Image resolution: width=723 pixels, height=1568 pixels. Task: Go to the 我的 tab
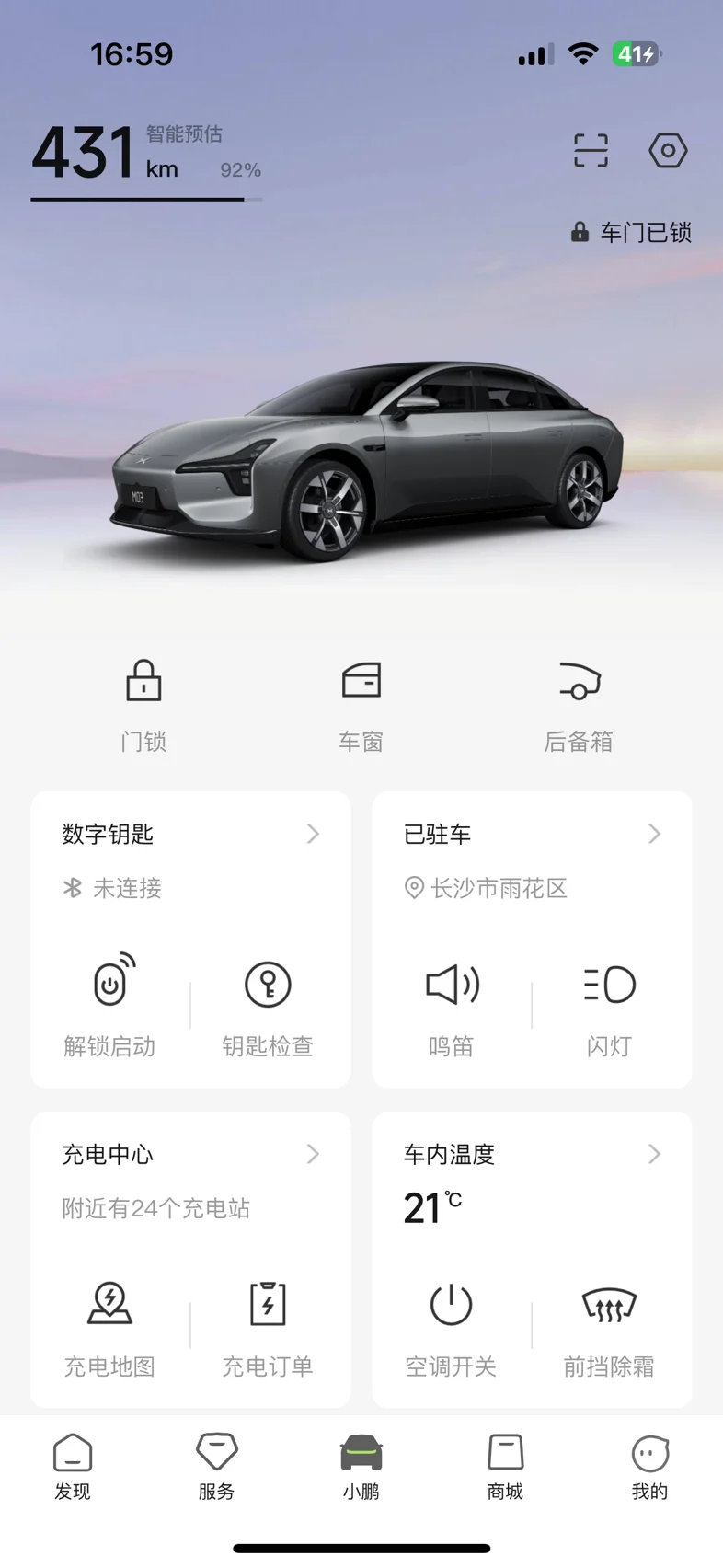pos(649,1467)
